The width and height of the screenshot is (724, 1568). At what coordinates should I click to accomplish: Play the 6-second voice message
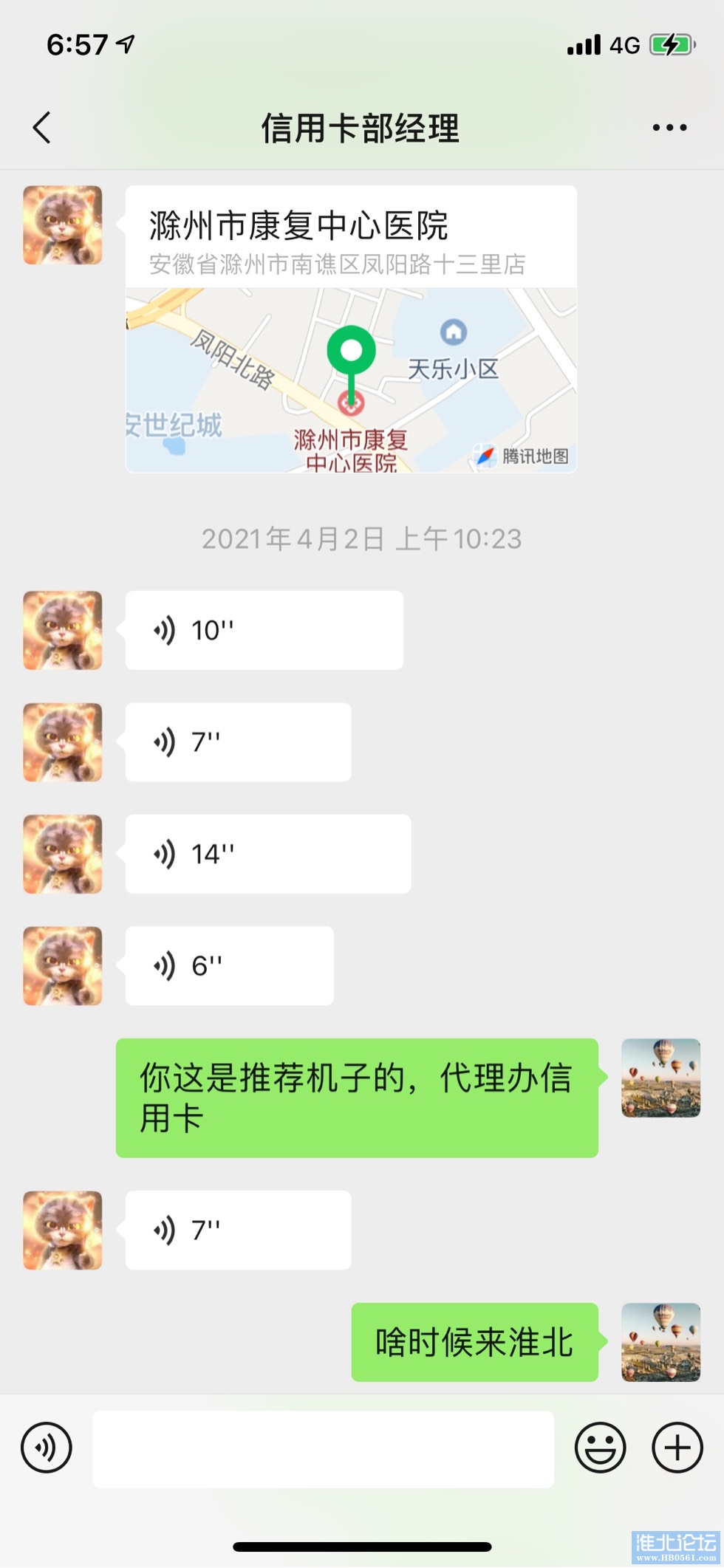pyautogui.click(x=229, y=965)
